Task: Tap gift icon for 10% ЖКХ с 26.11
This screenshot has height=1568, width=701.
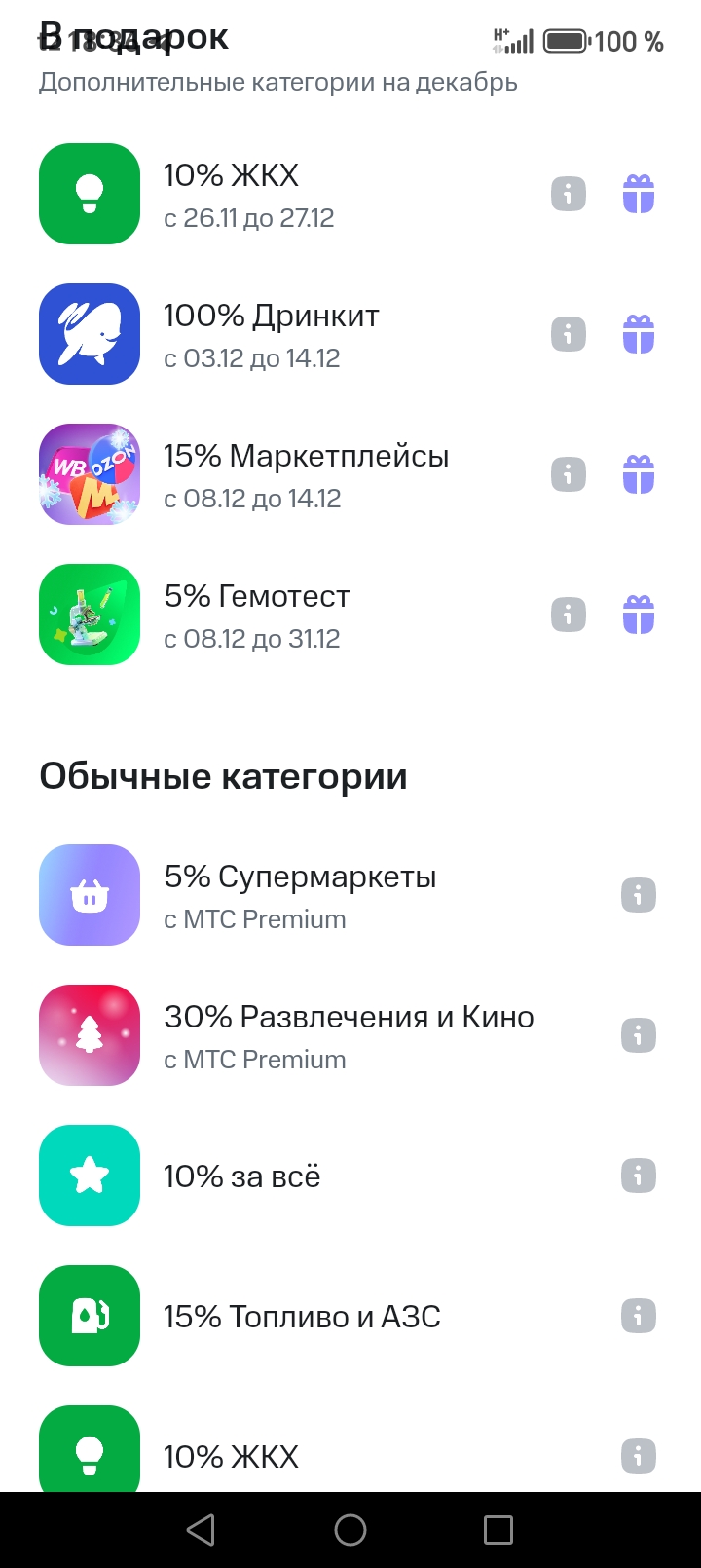Action: pos(639,194)
